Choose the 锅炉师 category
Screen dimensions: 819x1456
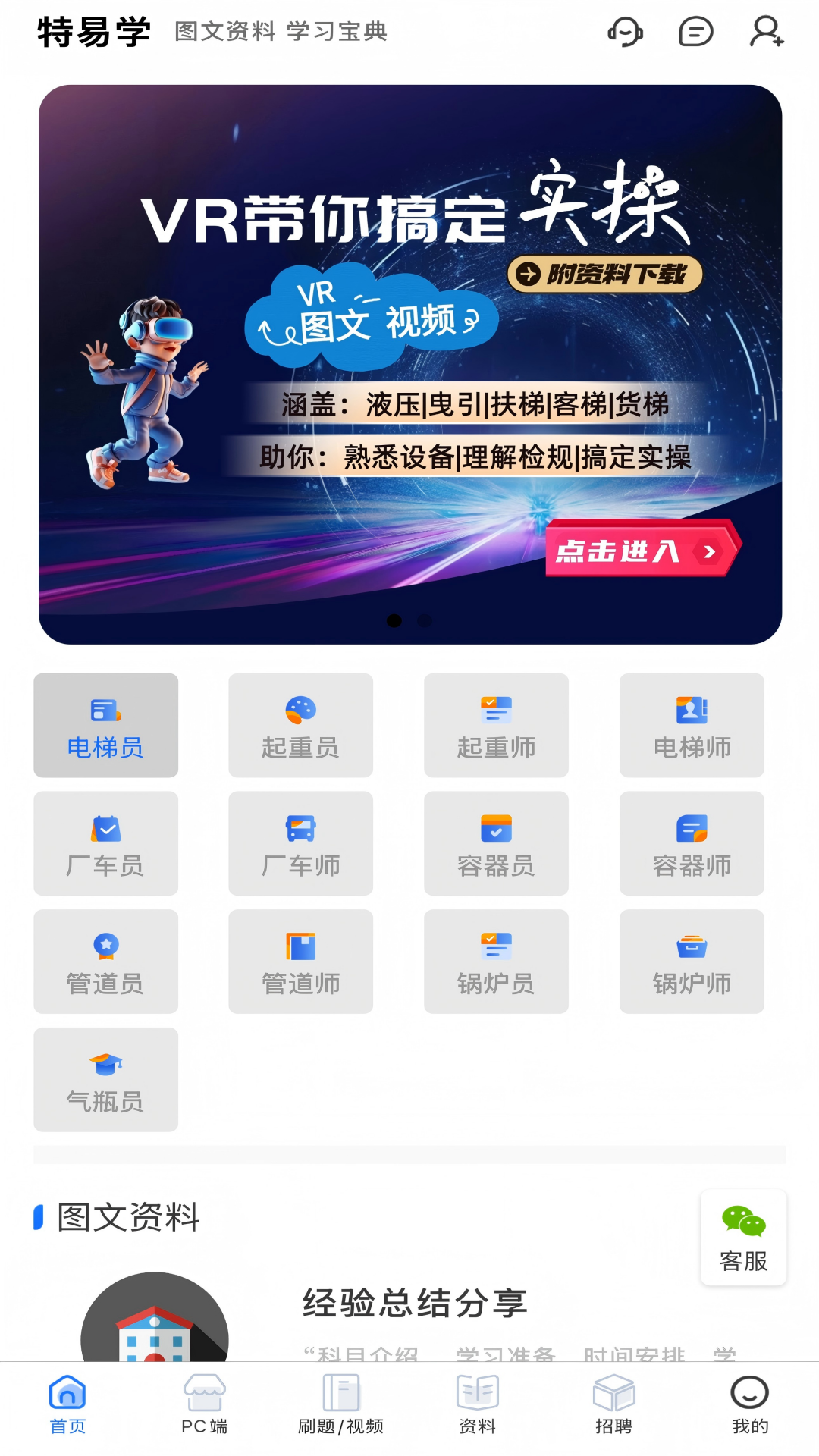[692, 962]
